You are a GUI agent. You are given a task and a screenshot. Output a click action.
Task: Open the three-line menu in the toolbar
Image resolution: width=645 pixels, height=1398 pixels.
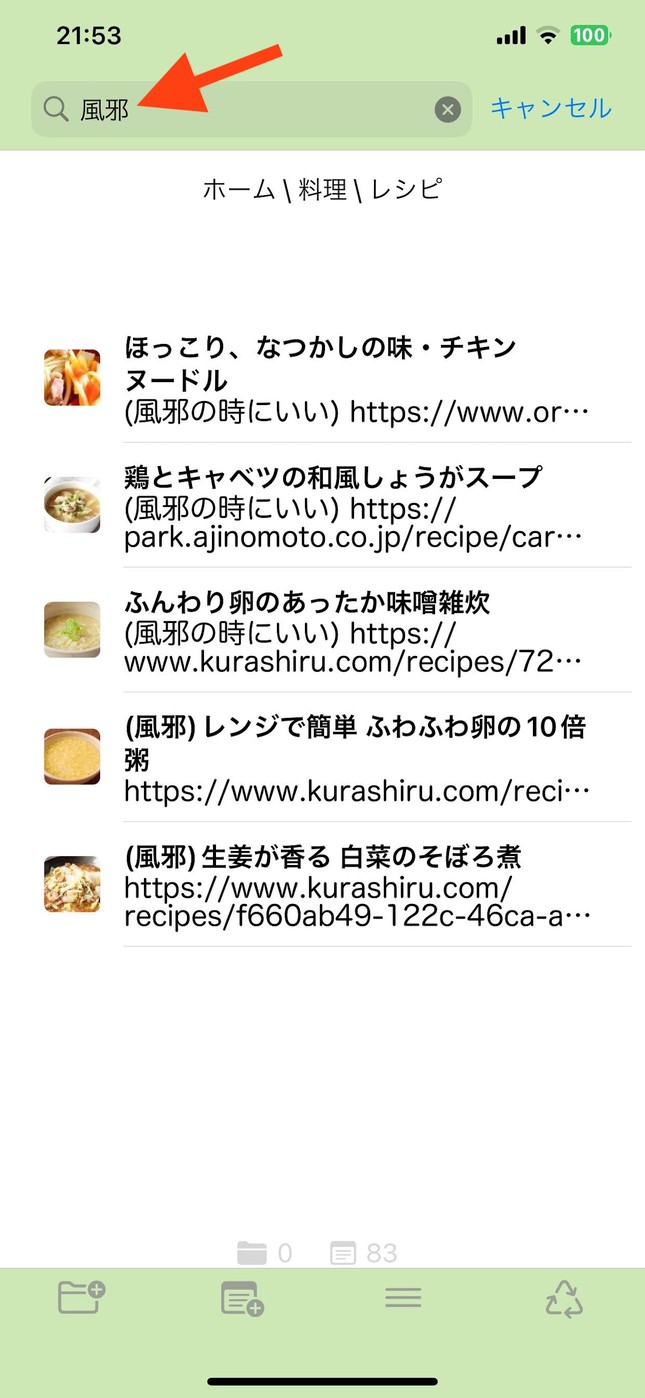[403, 1298]
